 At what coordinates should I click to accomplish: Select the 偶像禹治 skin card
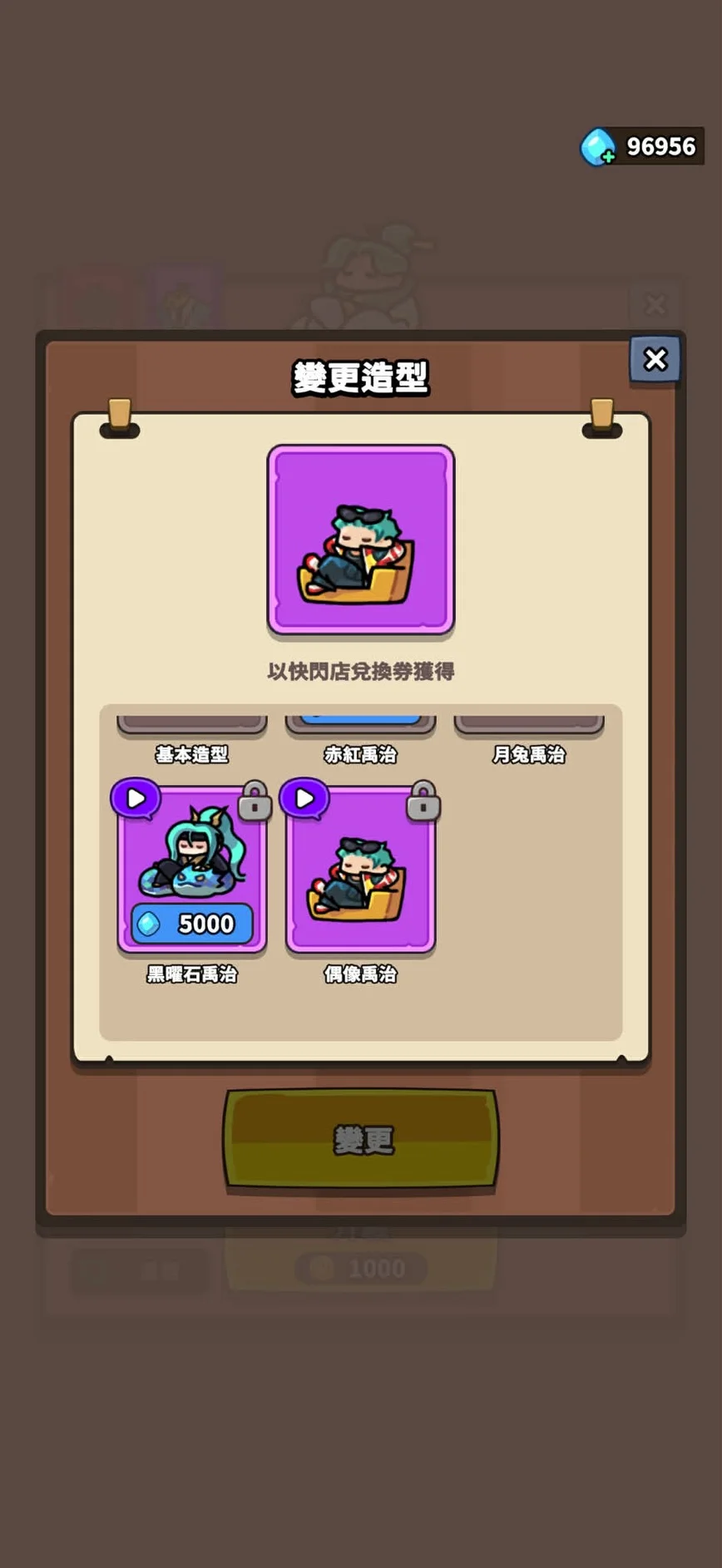point(360,869)
